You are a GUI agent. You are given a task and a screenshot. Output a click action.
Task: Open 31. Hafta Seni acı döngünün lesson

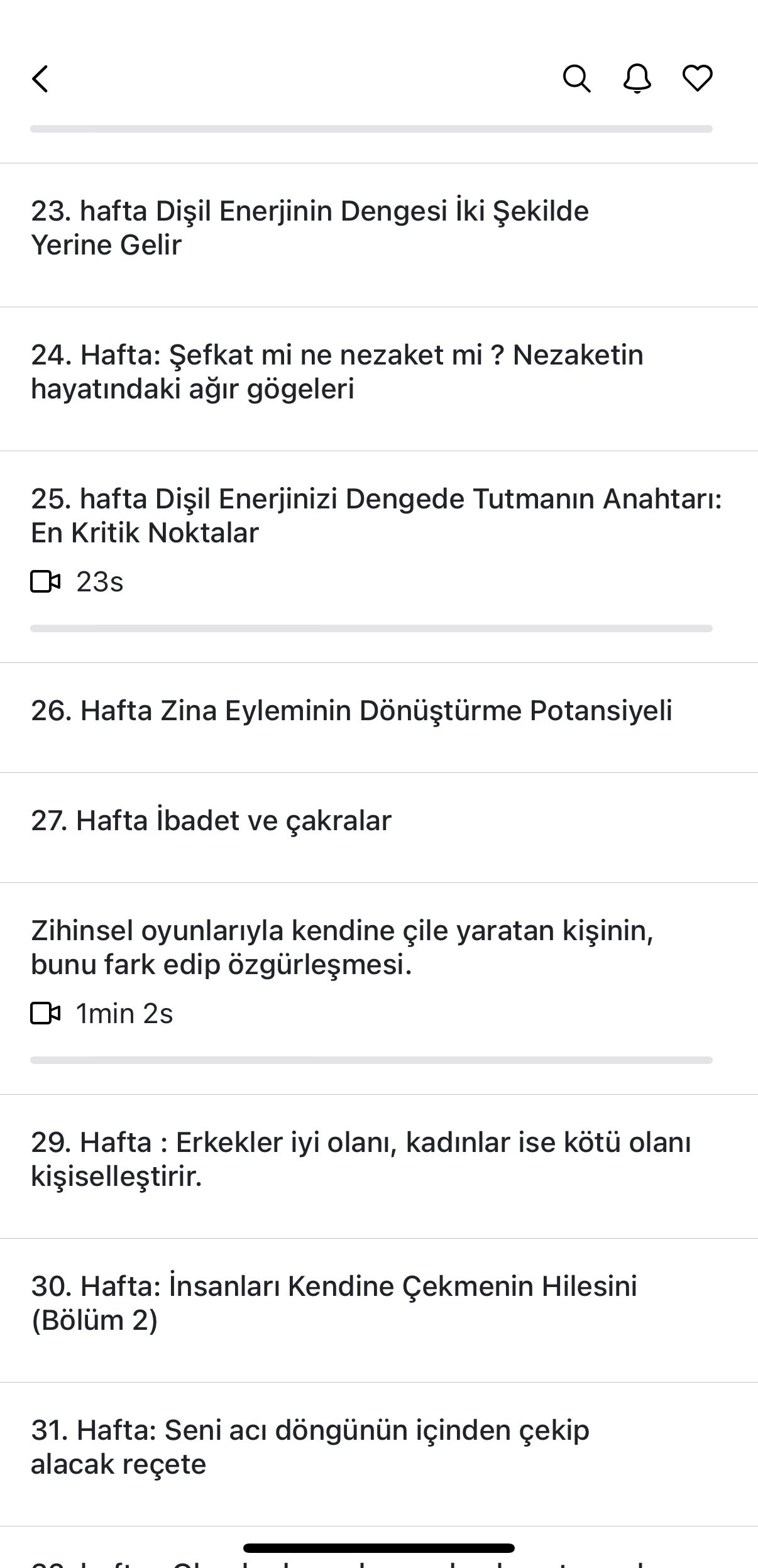[x=310, y=1447]
